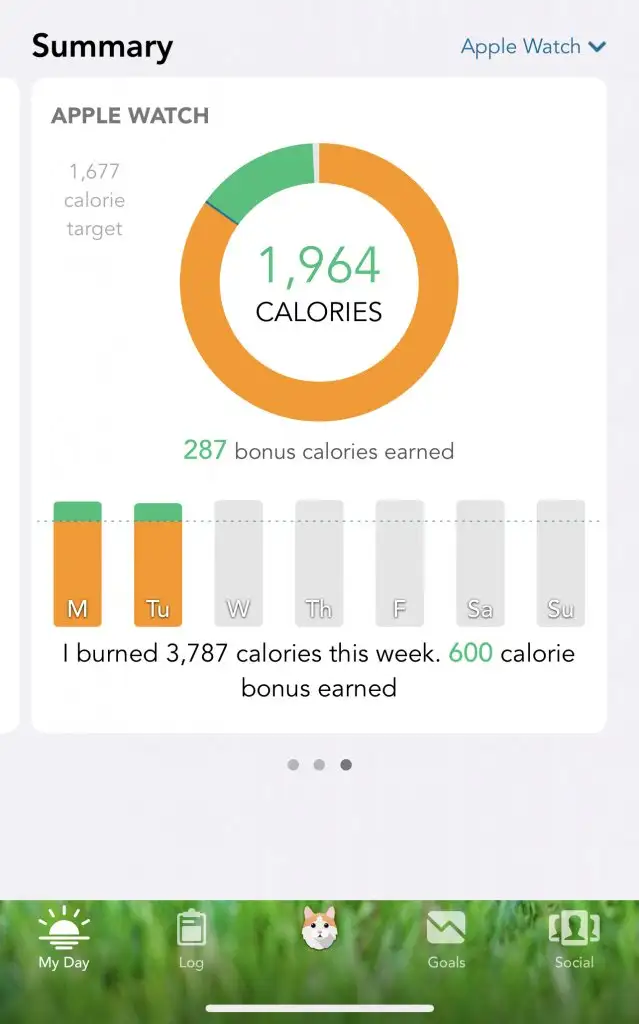This screenshot has width=639, height=1024.
Task: Switch to the My Day tab
Action: [x=63, y=938]
